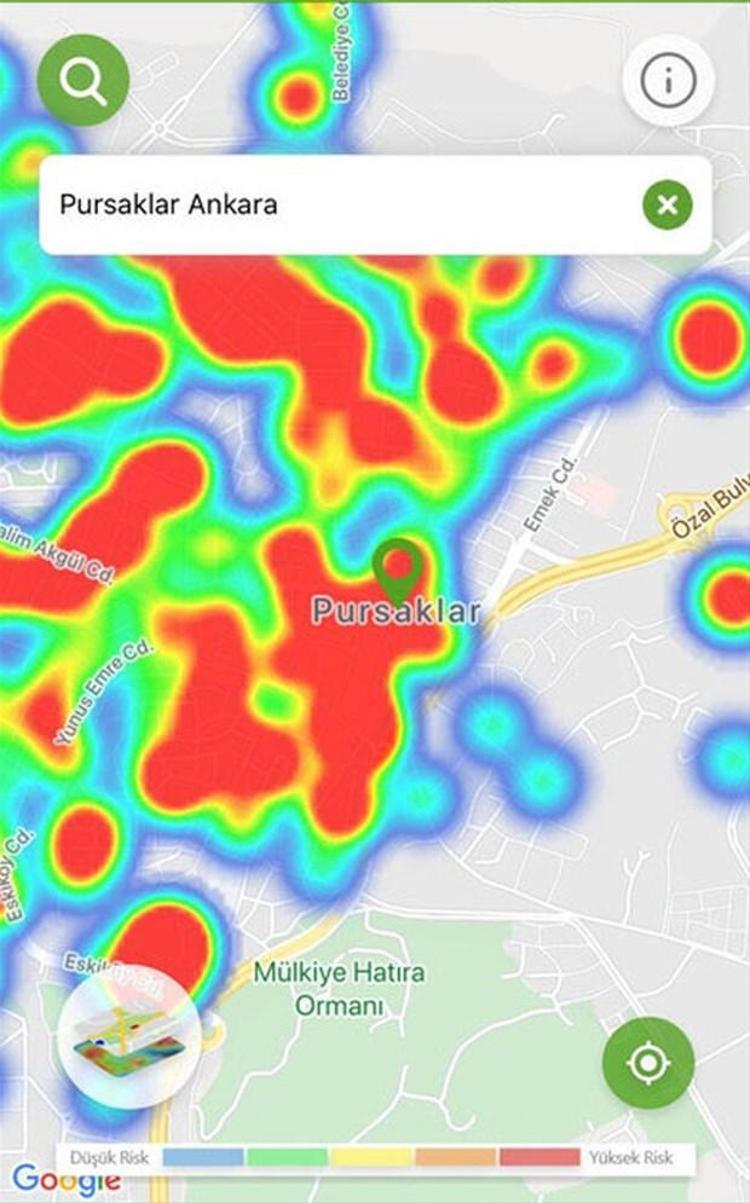The image size is (750, 1203).
Task: Toggle the heat map layer button
Action: (x=130, y=1036)
